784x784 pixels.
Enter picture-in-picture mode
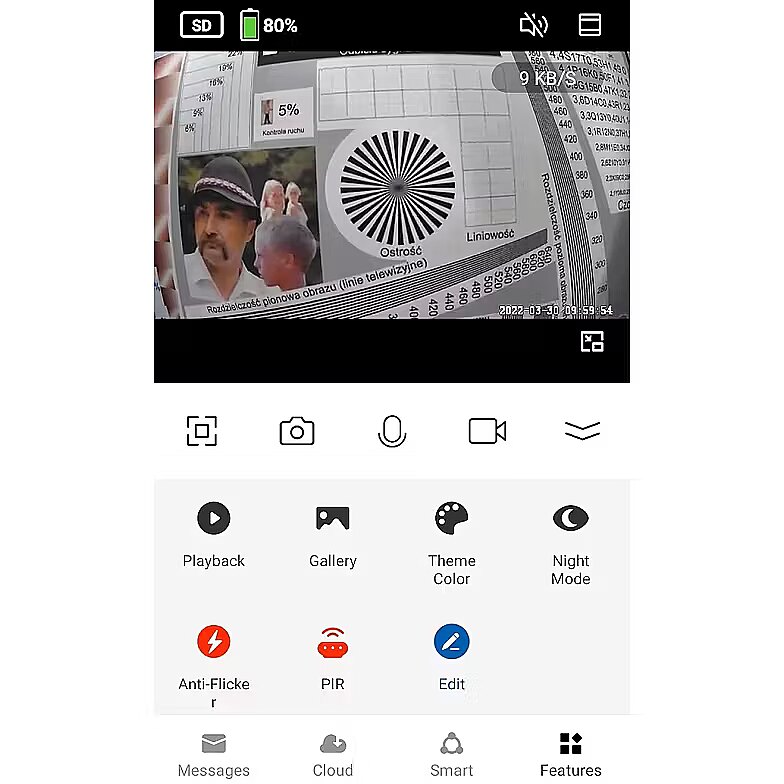coord(592,342)
